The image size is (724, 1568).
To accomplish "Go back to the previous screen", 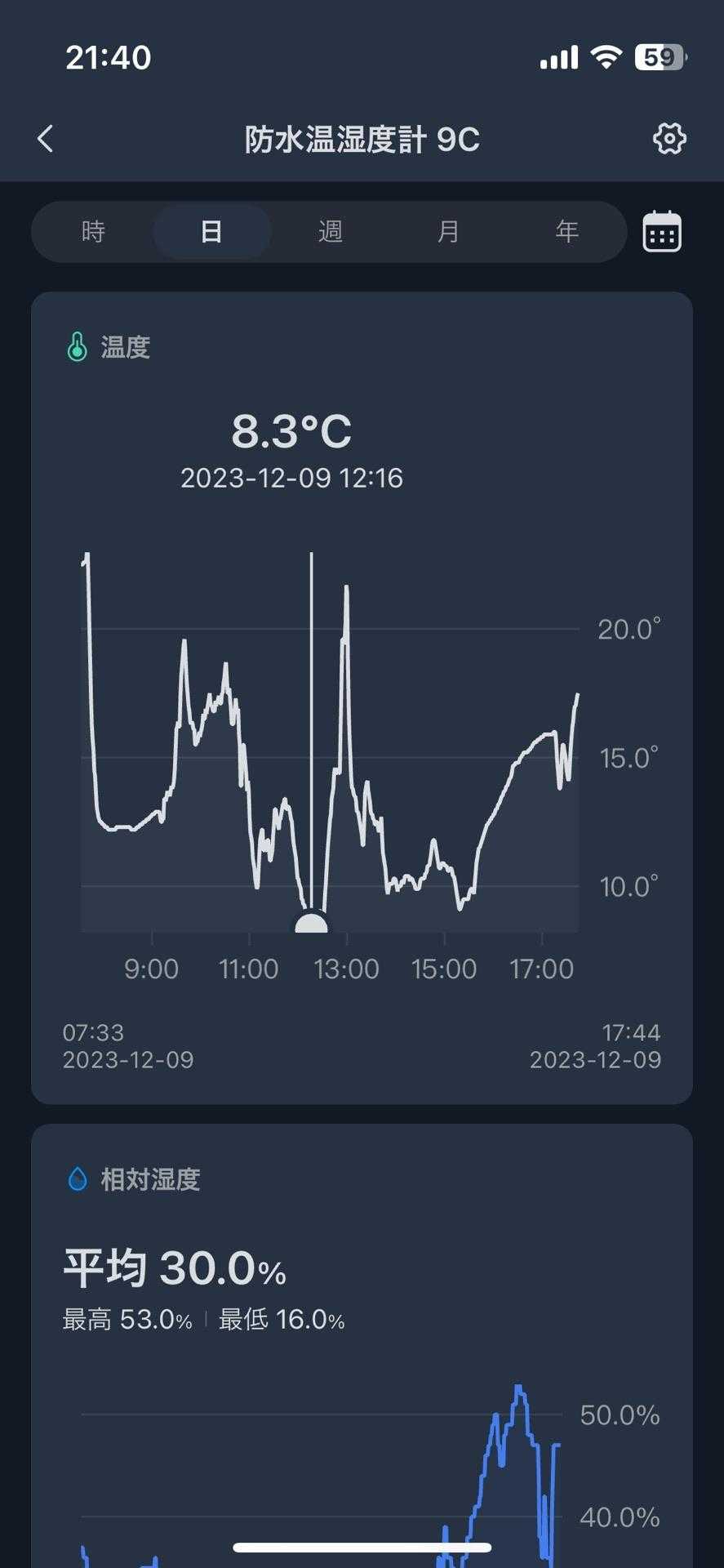I will [x=46, y=139].
